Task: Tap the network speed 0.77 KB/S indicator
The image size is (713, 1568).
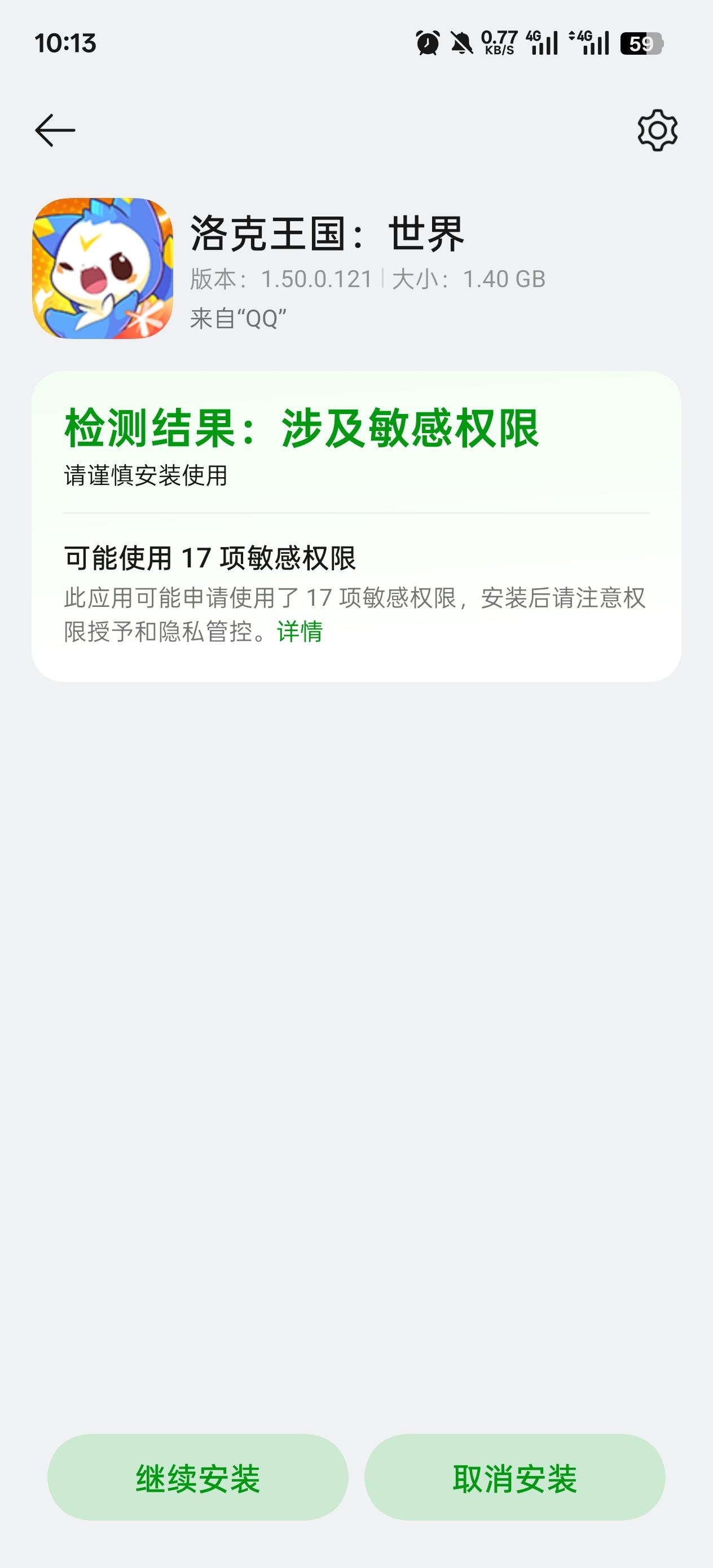Action: 499,43
